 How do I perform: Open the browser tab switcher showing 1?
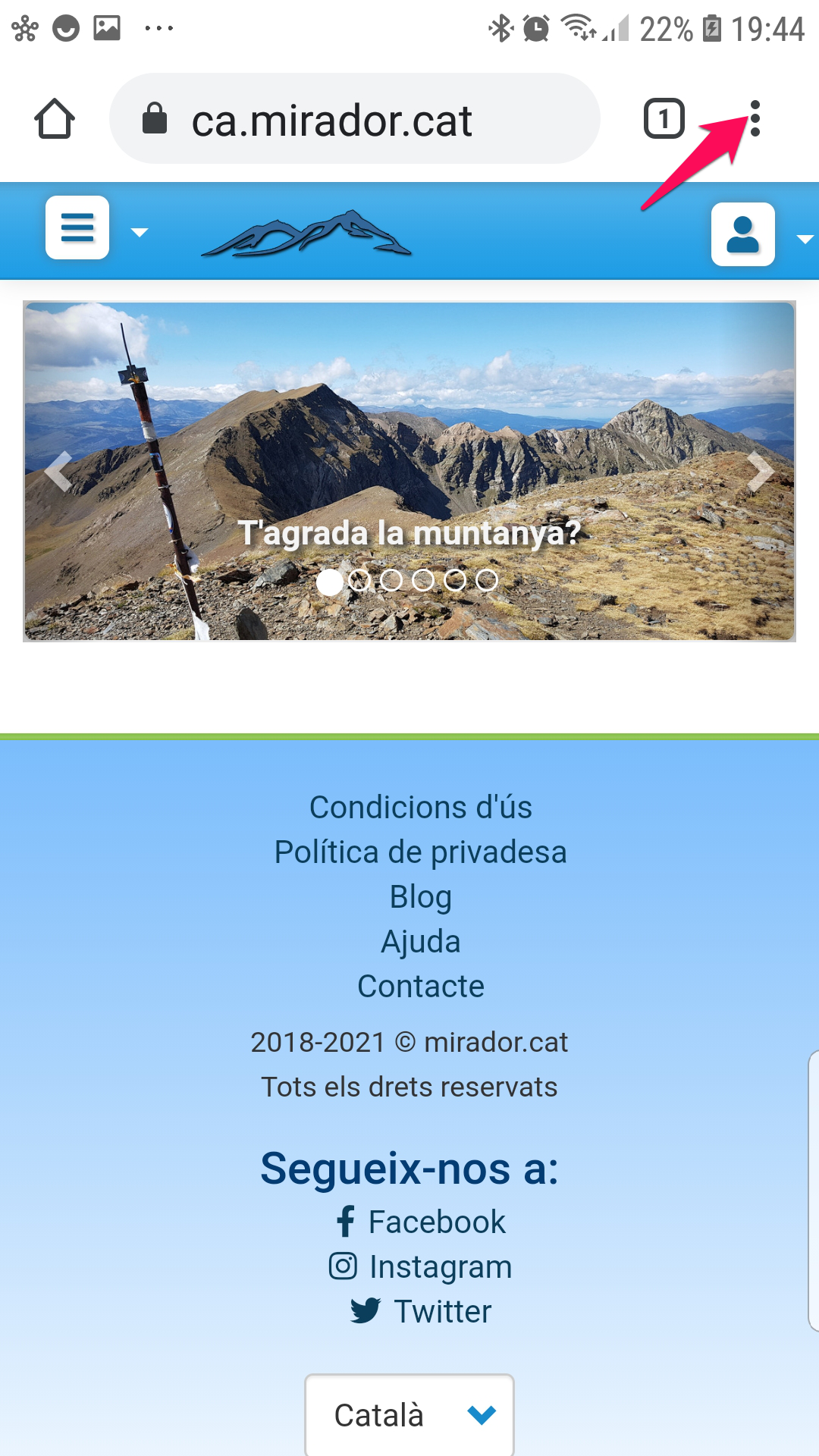[664, 118]
